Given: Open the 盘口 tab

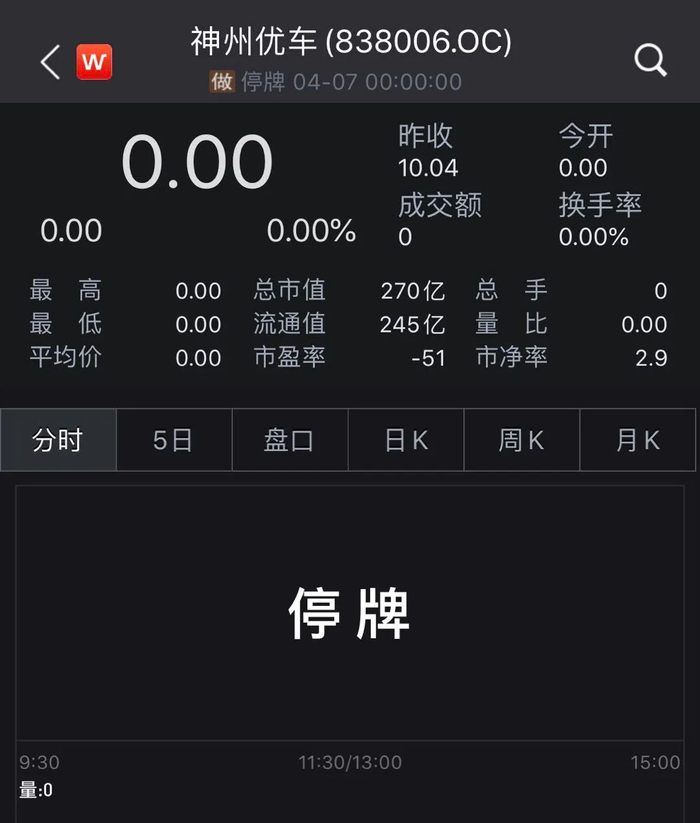Looking at the screenshot, I should (x=290, y=440).
